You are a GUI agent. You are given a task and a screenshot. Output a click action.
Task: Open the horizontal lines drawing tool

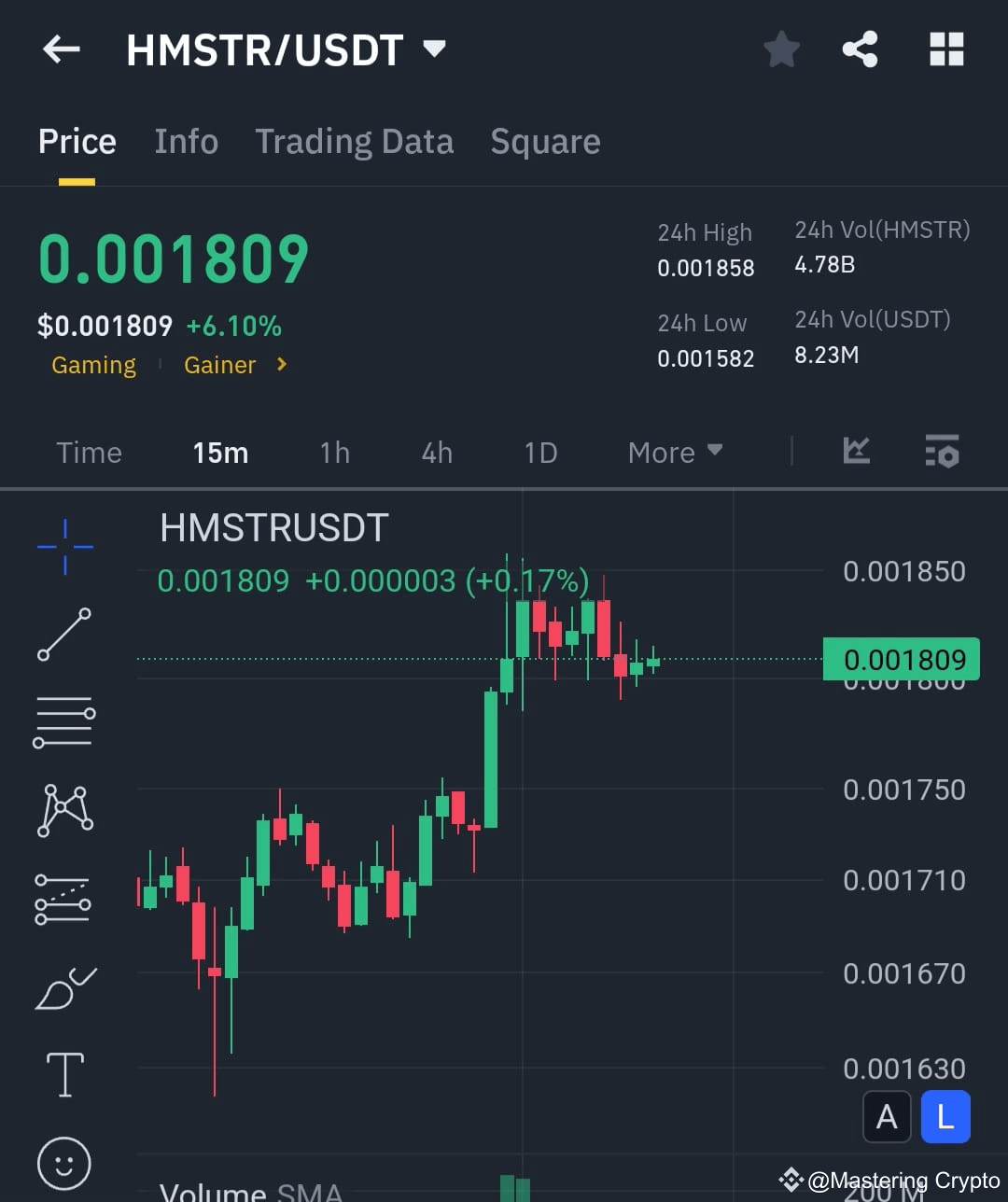pyautogui.click(x=64, y=719)
